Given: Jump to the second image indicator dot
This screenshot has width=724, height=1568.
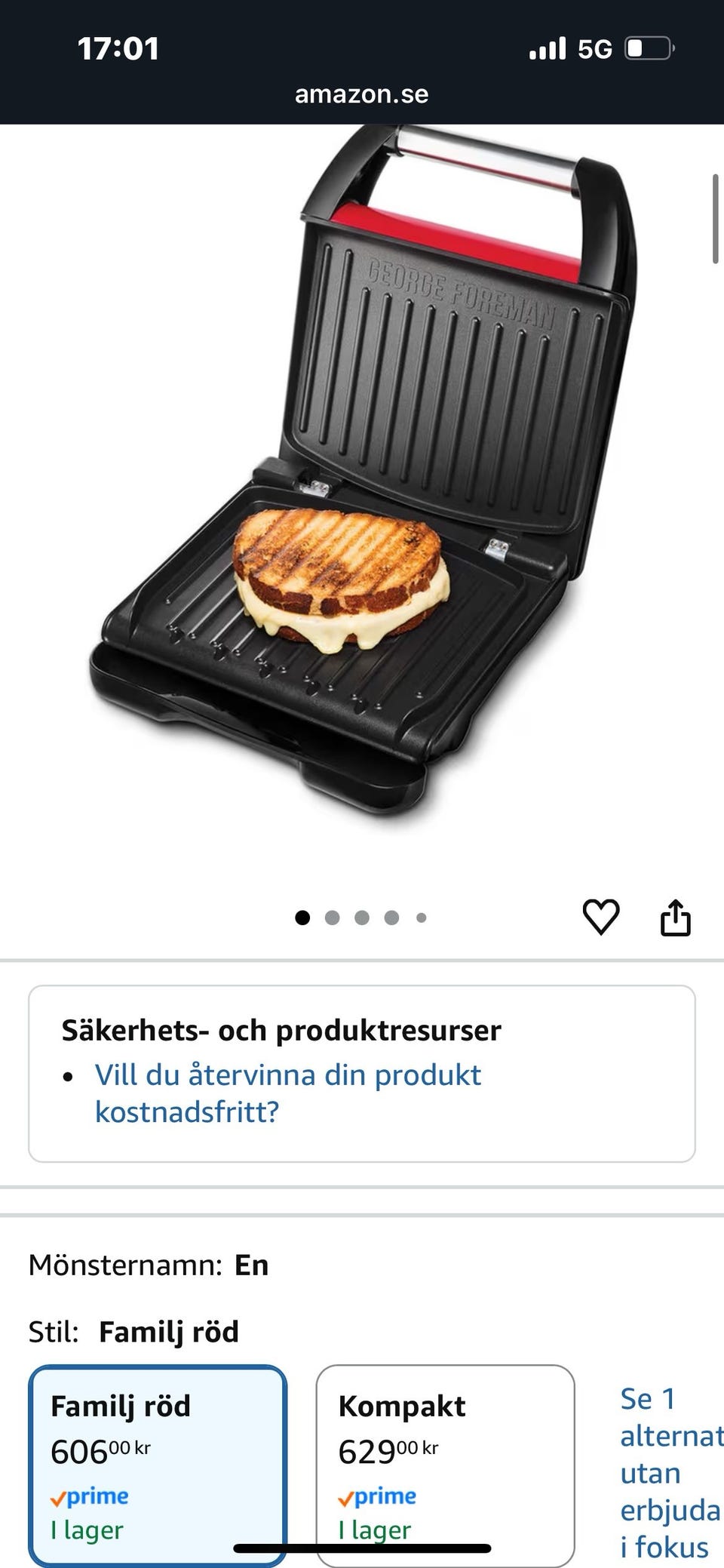Looking at the screenshot, I should pyautogui.click(x=332, y=918).
